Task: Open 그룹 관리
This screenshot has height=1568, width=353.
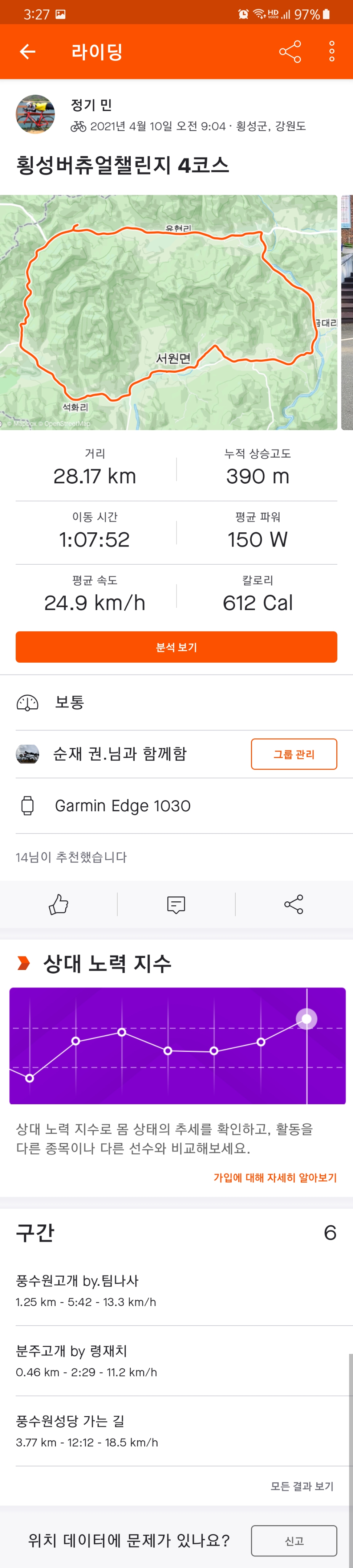Action: (294, 754)
